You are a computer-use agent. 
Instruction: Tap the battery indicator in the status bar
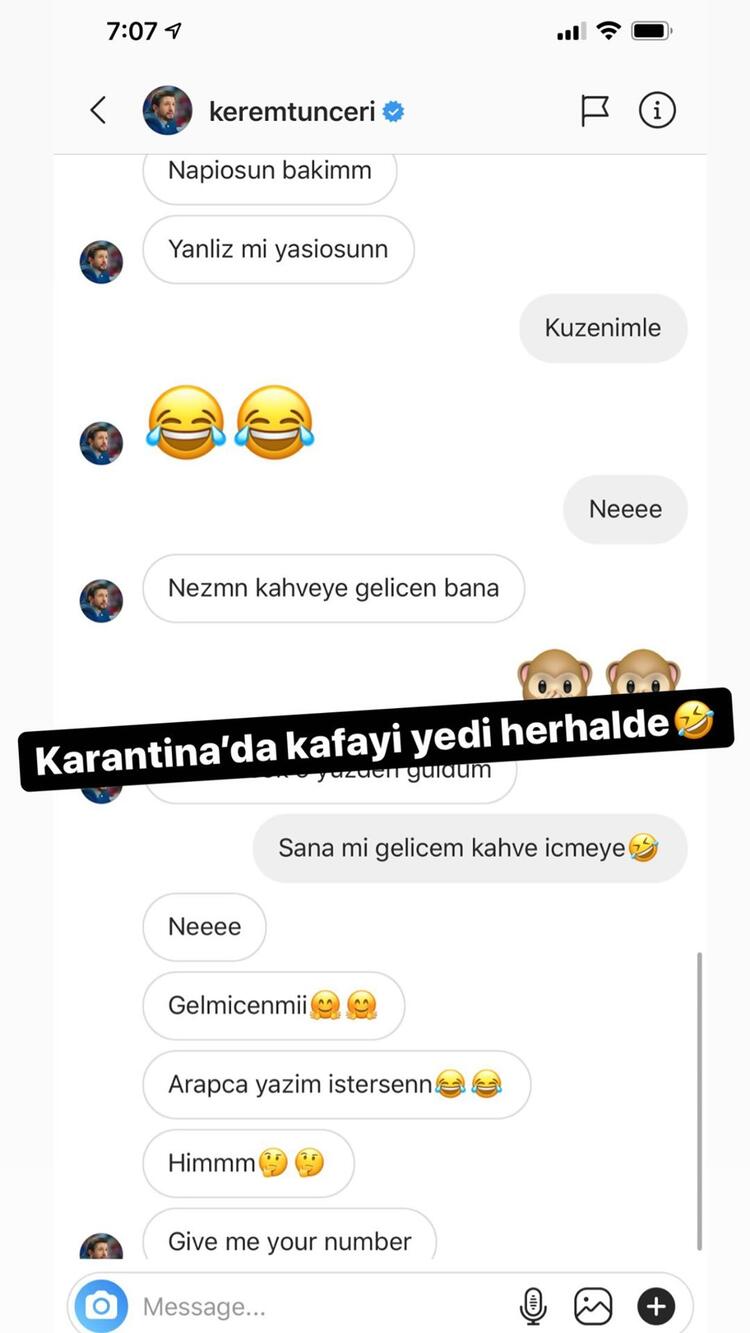pyautogui.click(x=652, y=30)
